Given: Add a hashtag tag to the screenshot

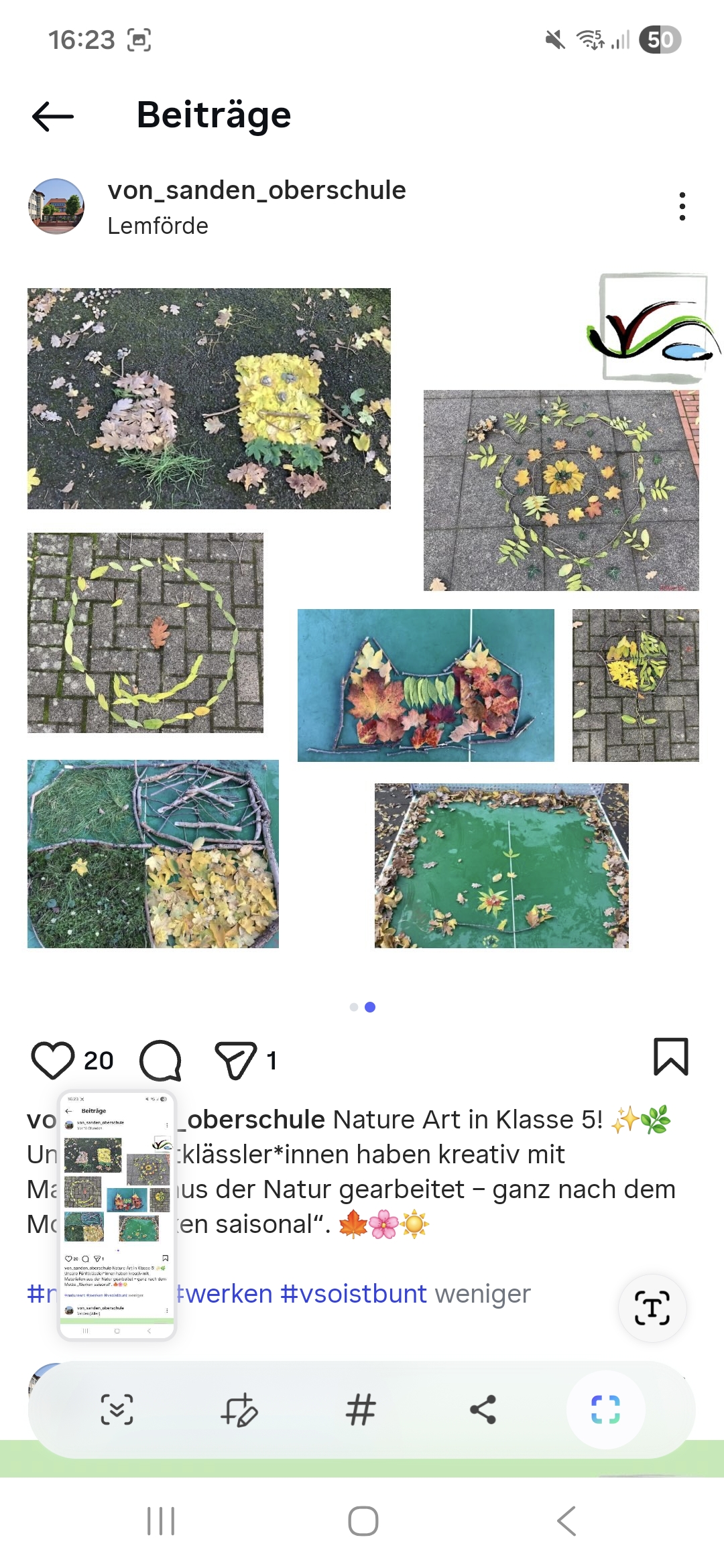Looking at the screenshot, I should [361, 1409].
